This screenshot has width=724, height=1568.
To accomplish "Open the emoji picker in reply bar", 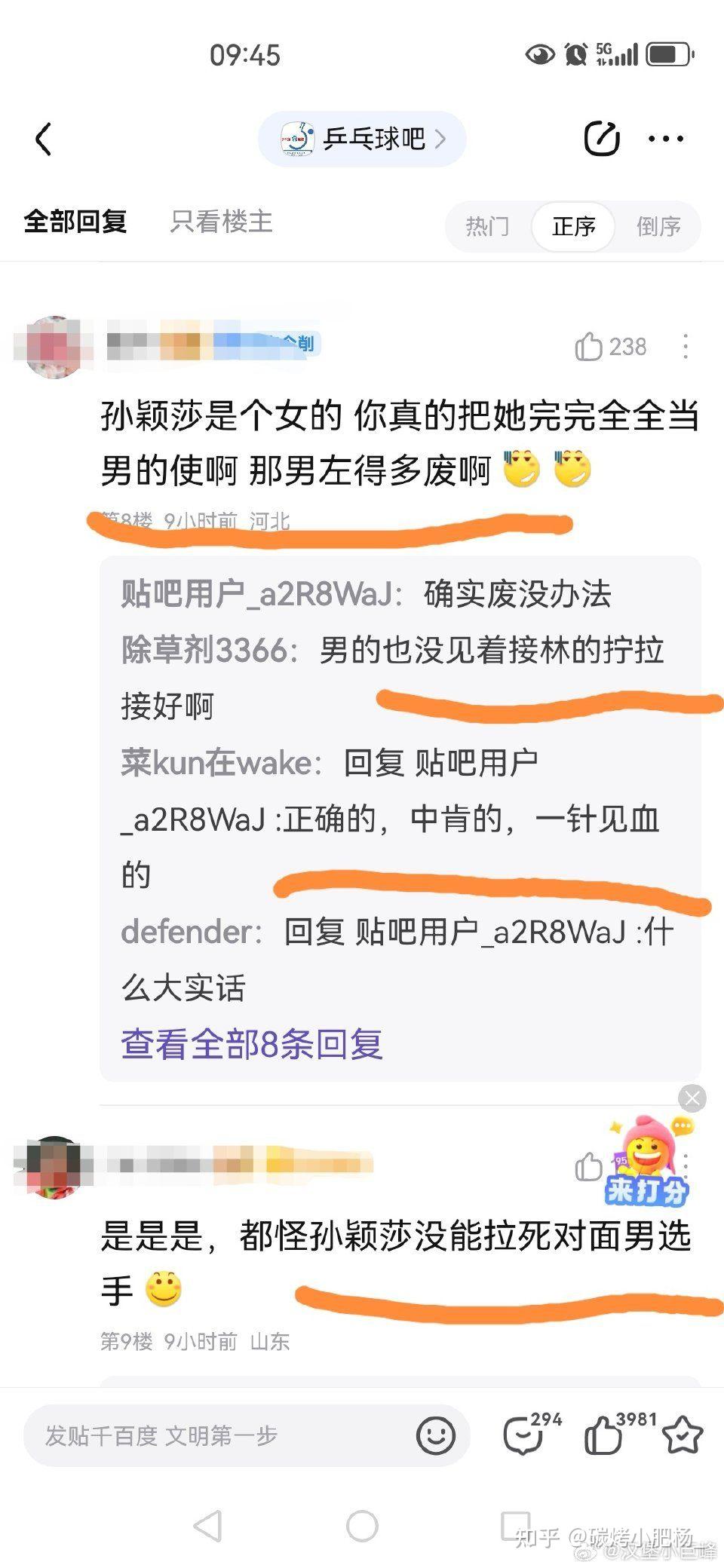I will coord(436,1436).
